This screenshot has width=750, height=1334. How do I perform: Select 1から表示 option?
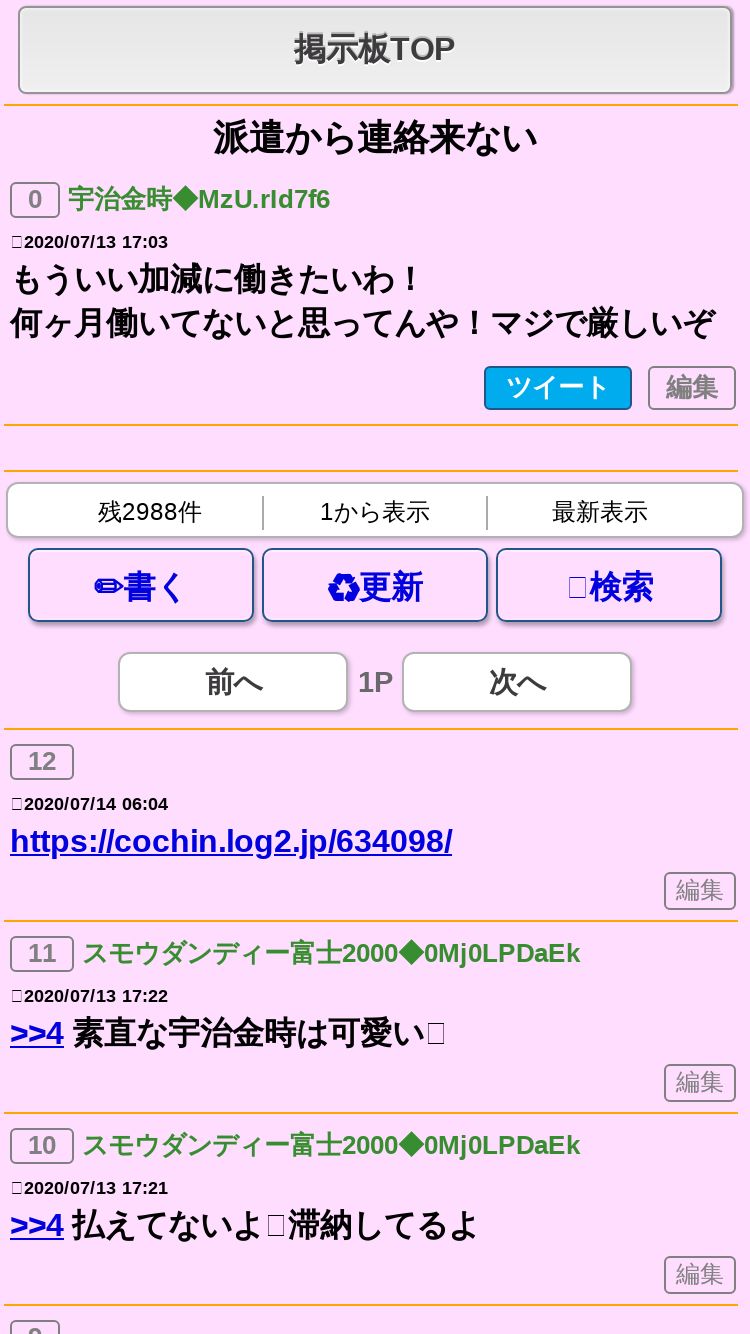pyautogui.click(x=375, y=512)
